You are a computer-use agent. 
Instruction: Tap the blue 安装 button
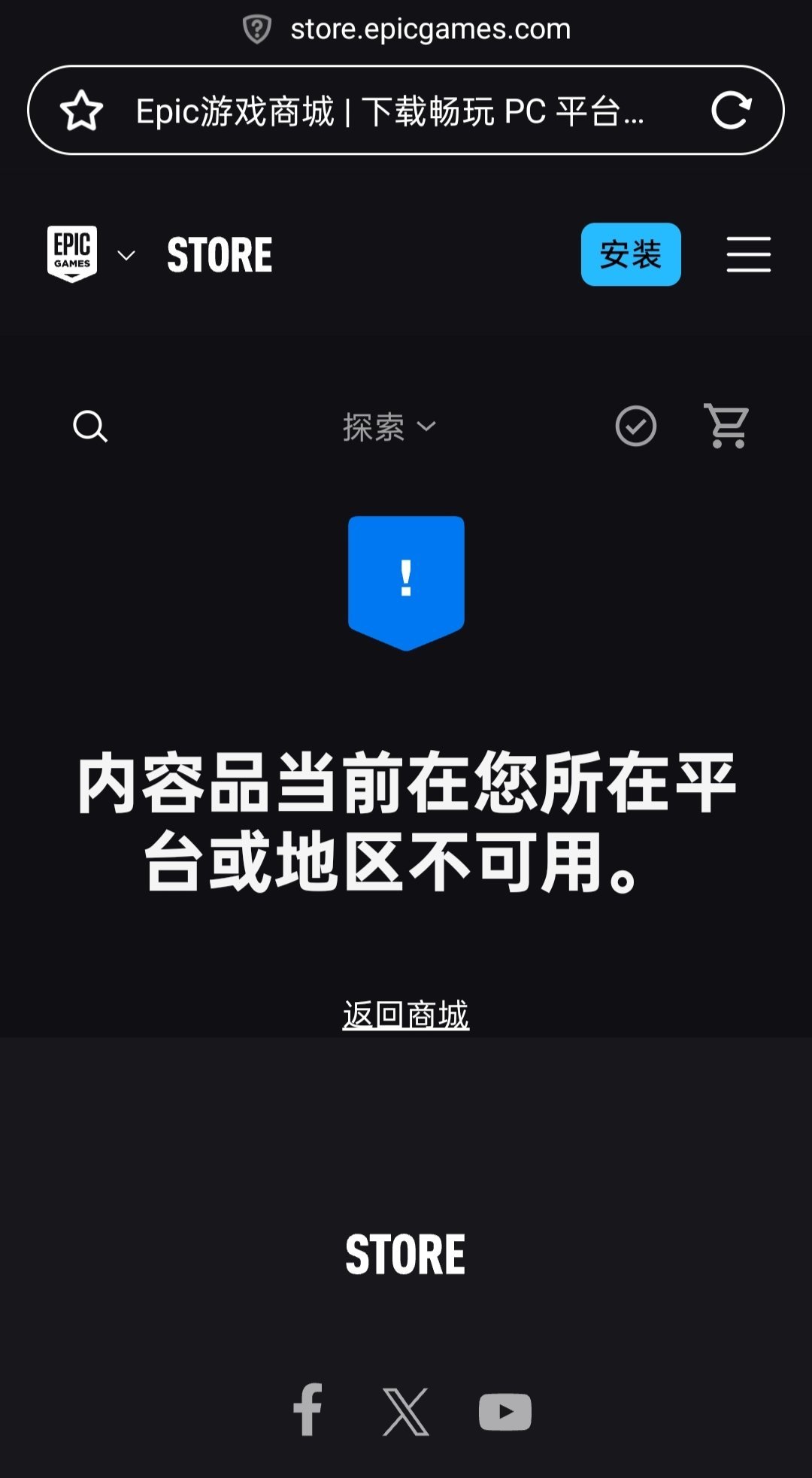click(x=630, y=254)
